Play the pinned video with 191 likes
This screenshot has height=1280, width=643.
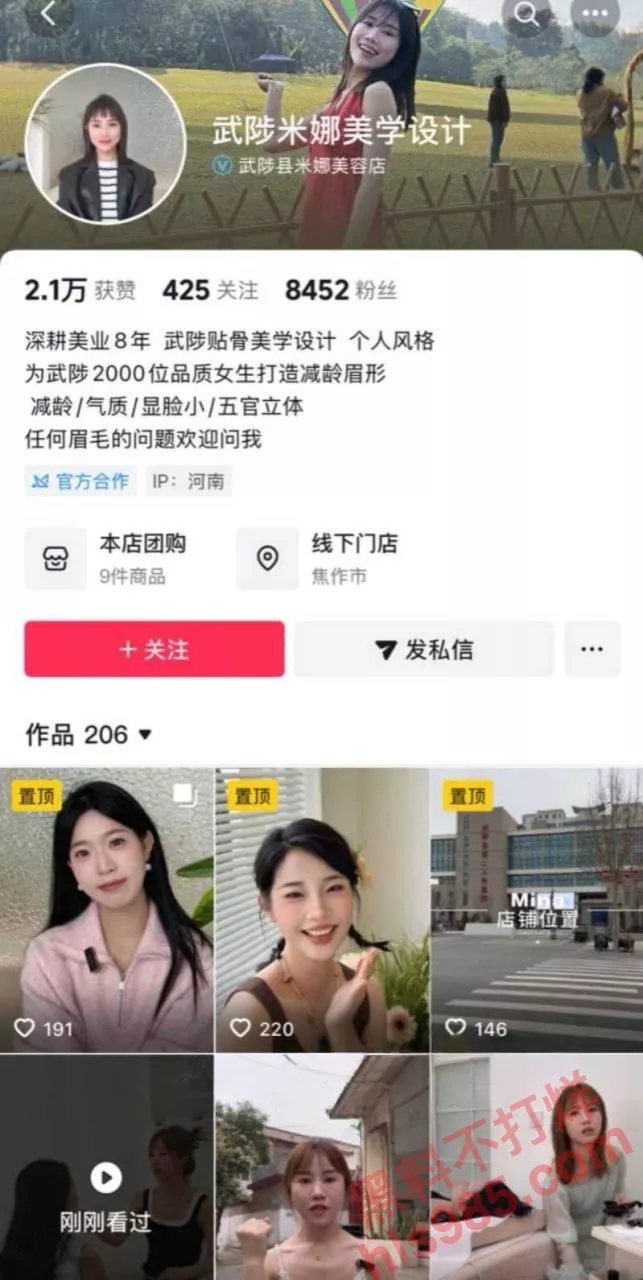click(107, 910)
